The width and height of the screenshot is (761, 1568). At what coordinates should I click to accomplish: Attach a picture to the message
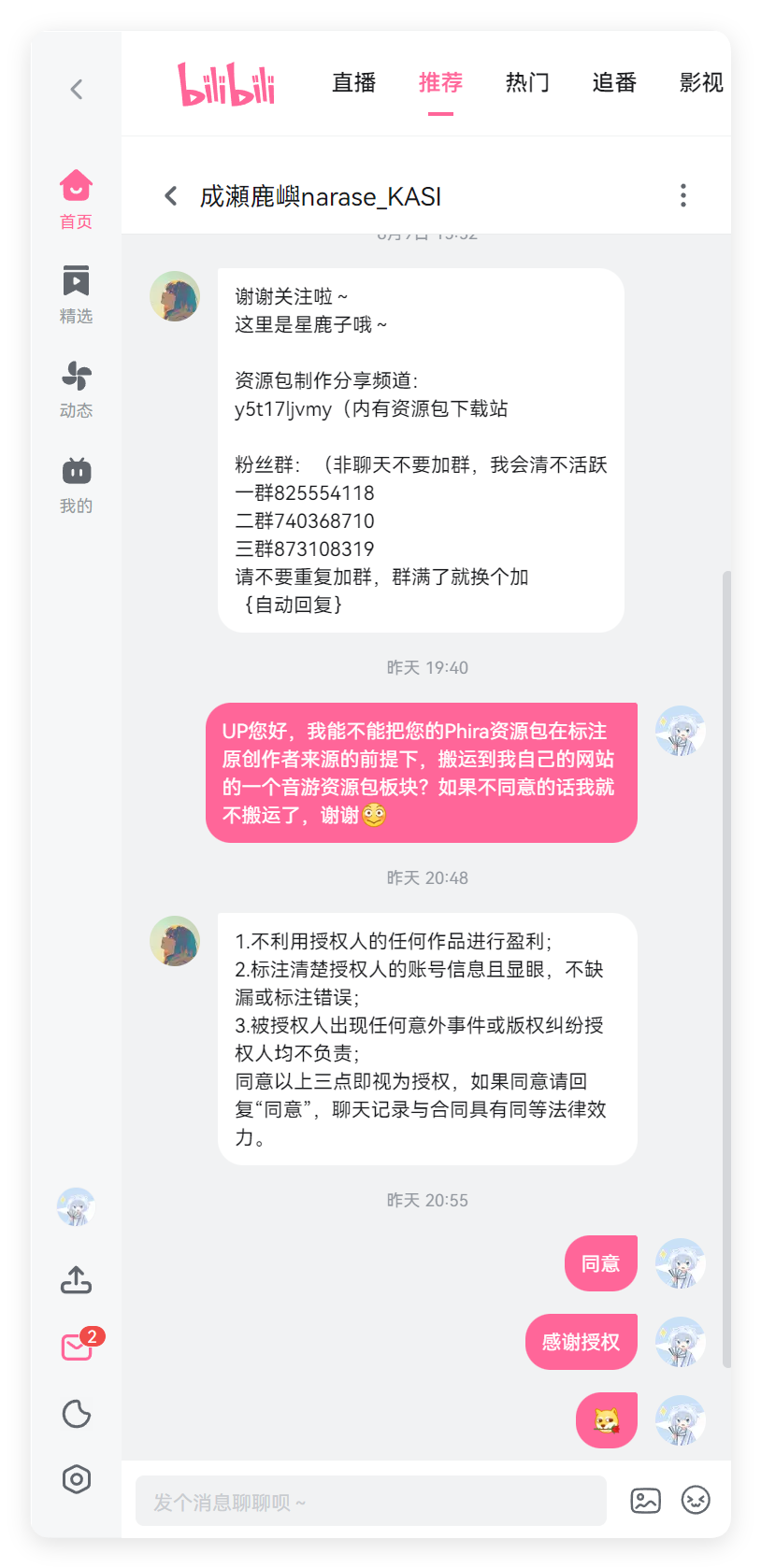(x=646, y=1501)
